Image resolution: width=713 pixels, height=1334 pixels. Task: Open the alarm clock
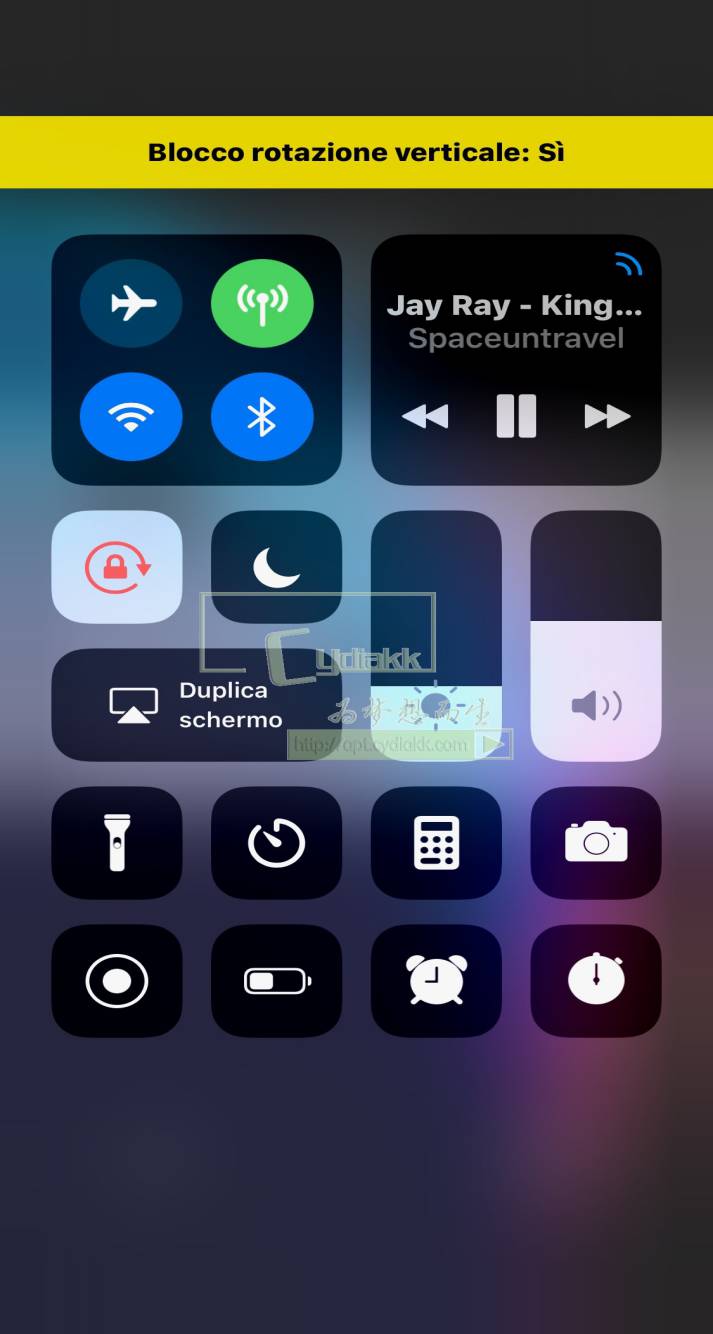click(x=436, y=981)
